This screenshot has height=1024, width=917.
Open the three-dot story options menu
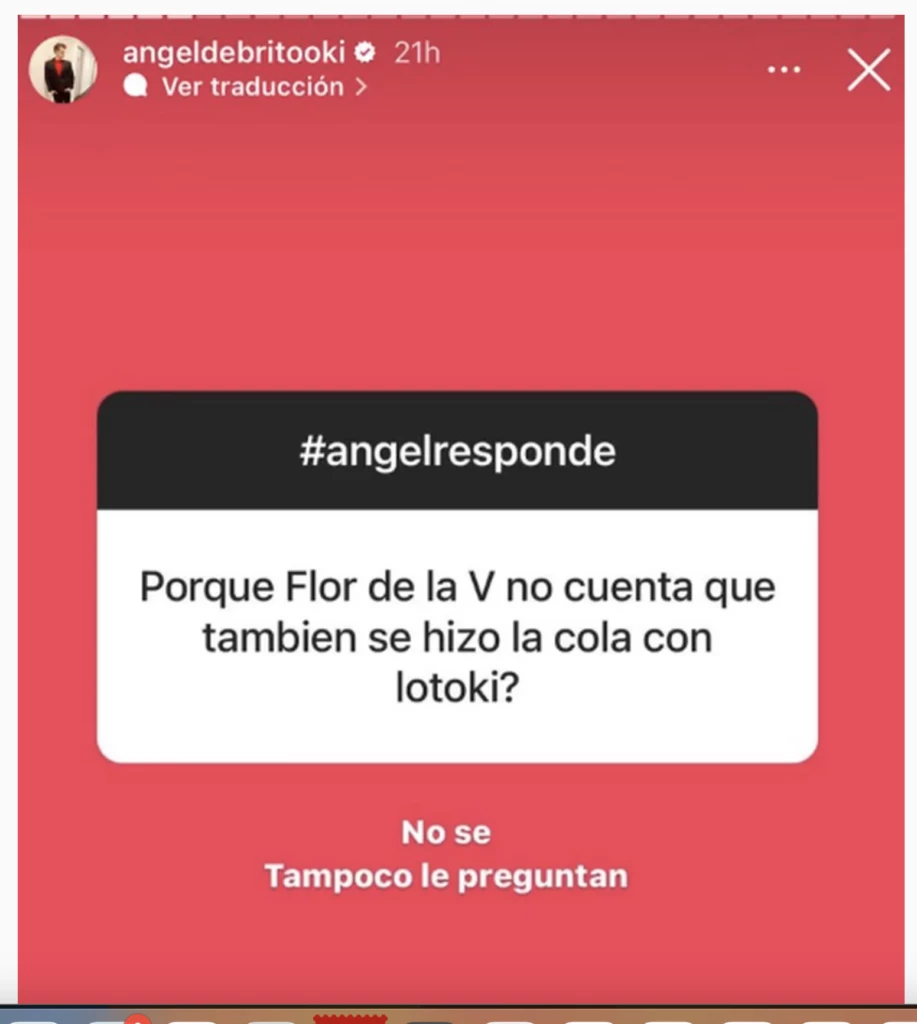coord(784,70)
